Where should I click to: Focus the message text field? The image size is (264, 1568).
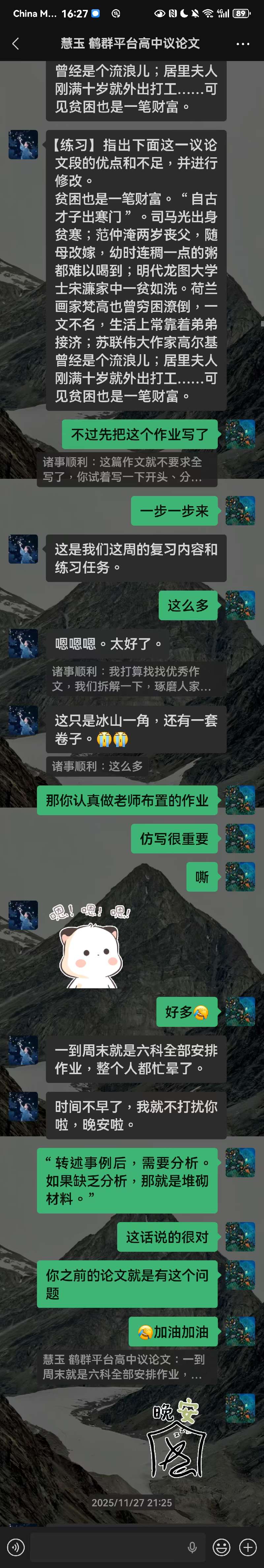[x=107, y=1547]
